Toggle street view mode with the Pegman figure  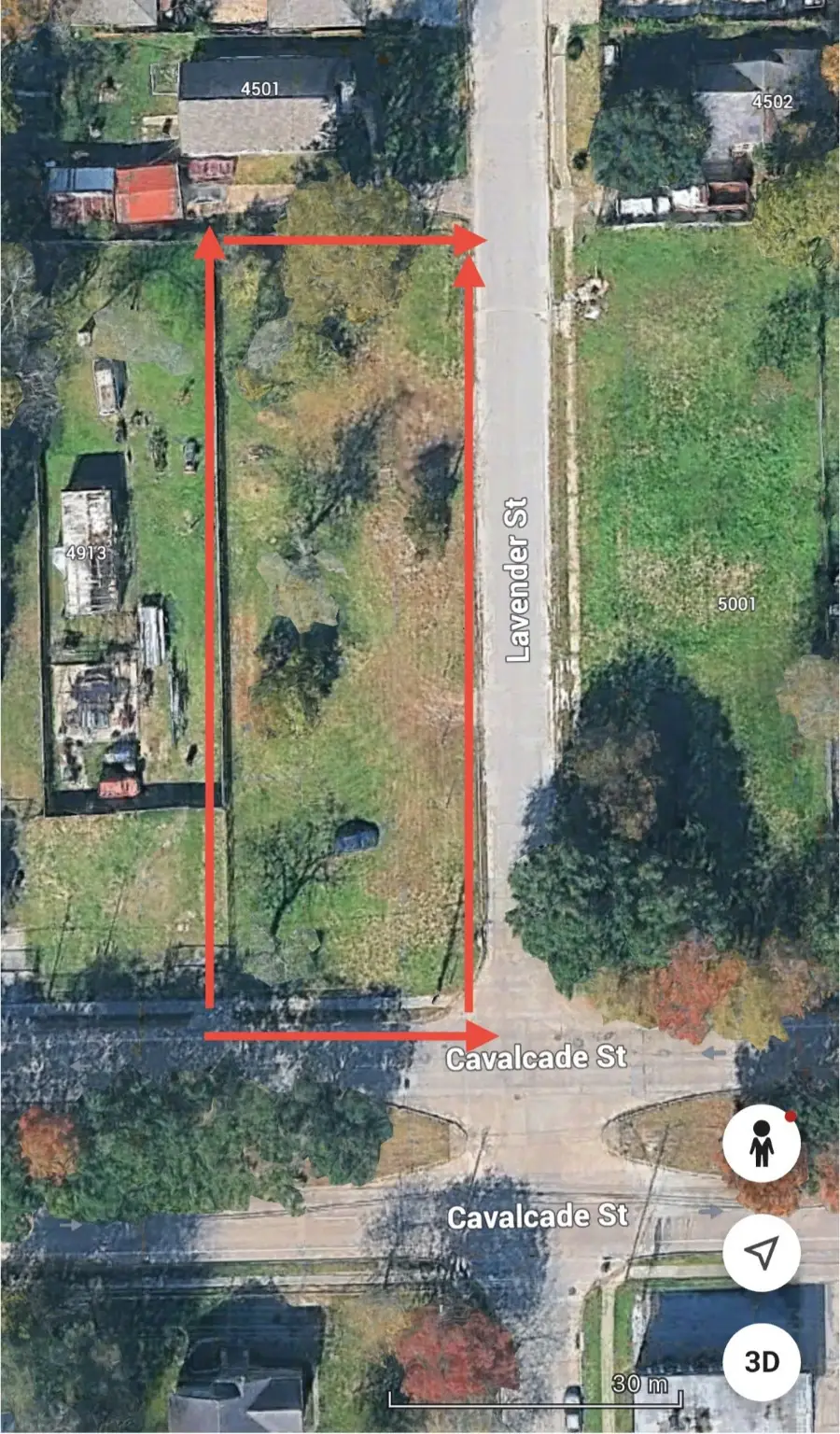point(763,1143)
